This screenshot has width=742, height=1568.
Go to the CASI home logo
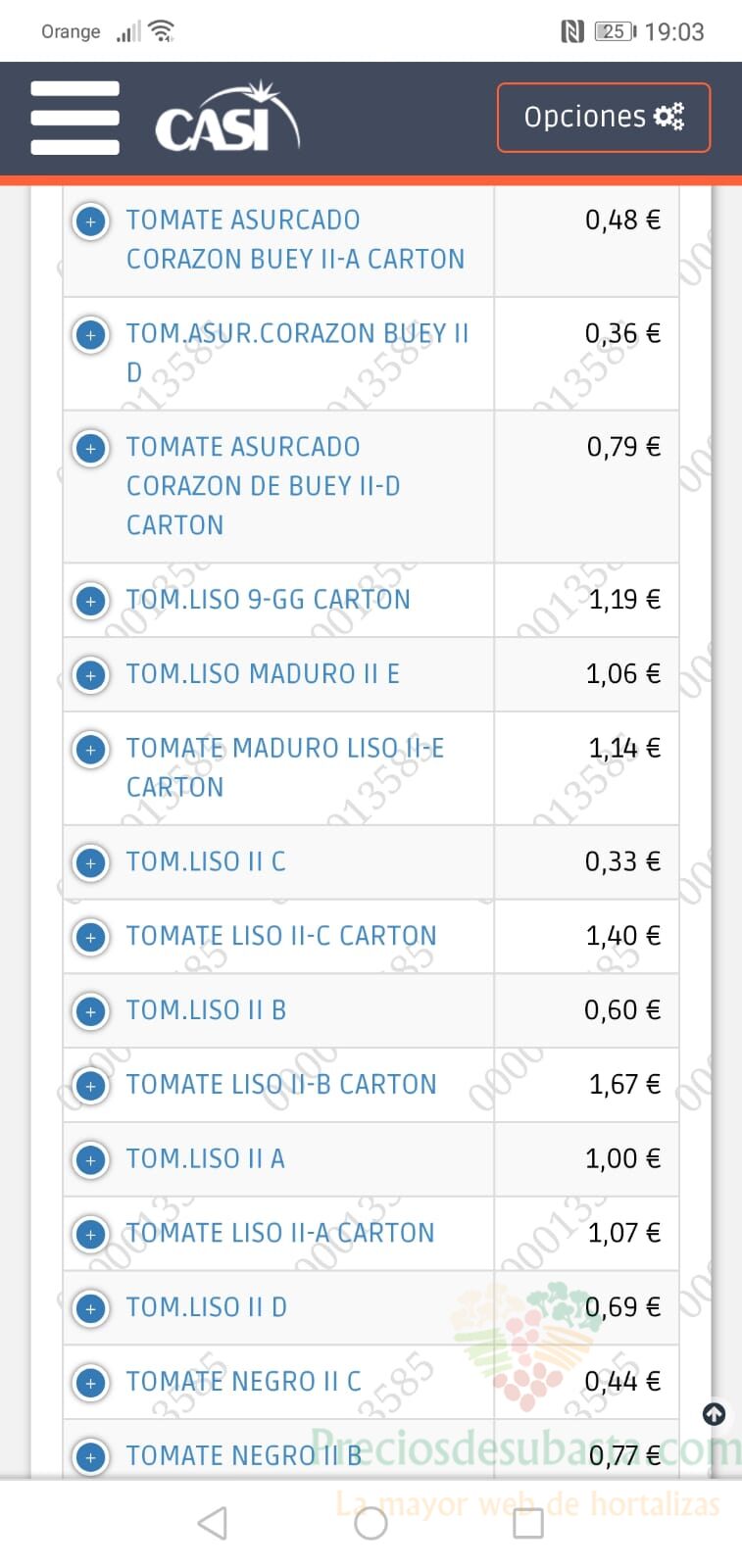(x=227, y=118)
